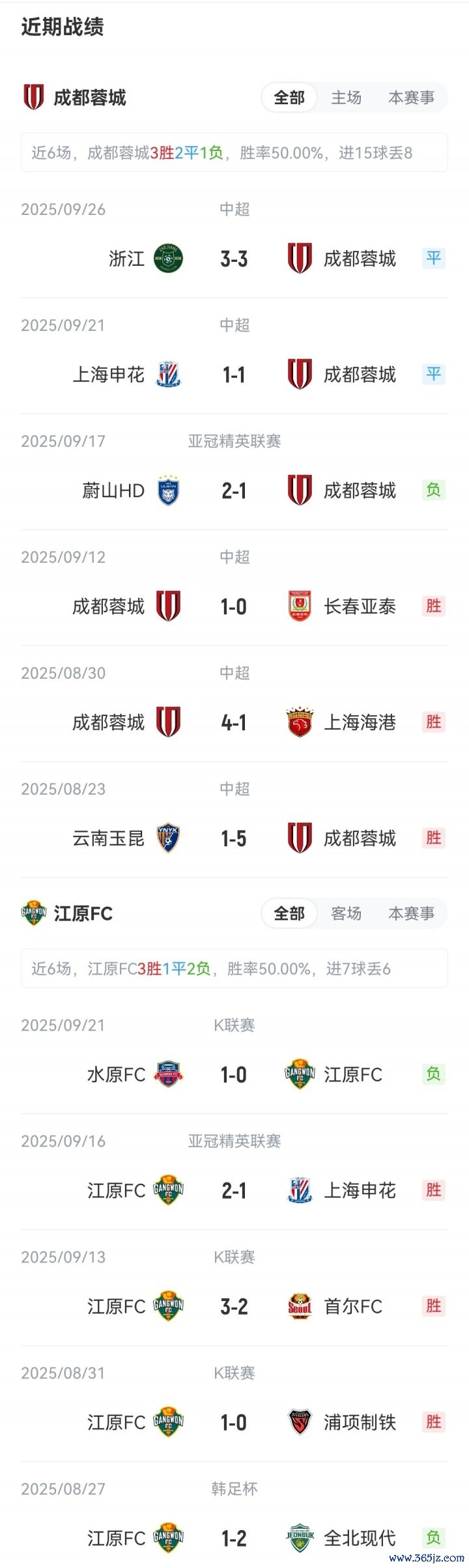Open the 江原FC vs 浦项制铁 match
This screenshot has width=469, height=1568.
coord(234,1422)
